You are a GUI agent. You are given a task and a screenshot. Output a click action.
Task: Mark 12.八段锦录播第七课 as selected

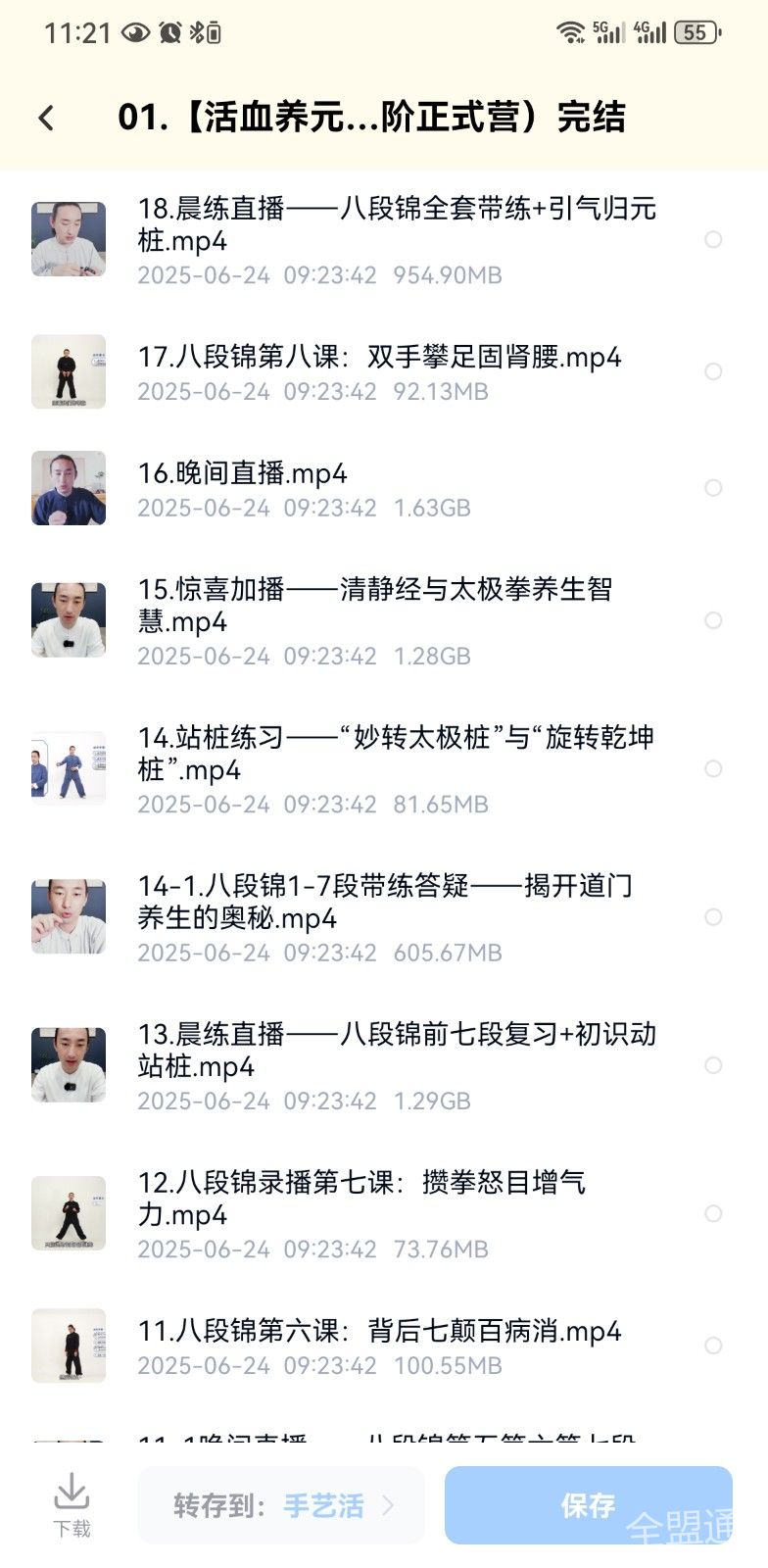(713, 1213)
